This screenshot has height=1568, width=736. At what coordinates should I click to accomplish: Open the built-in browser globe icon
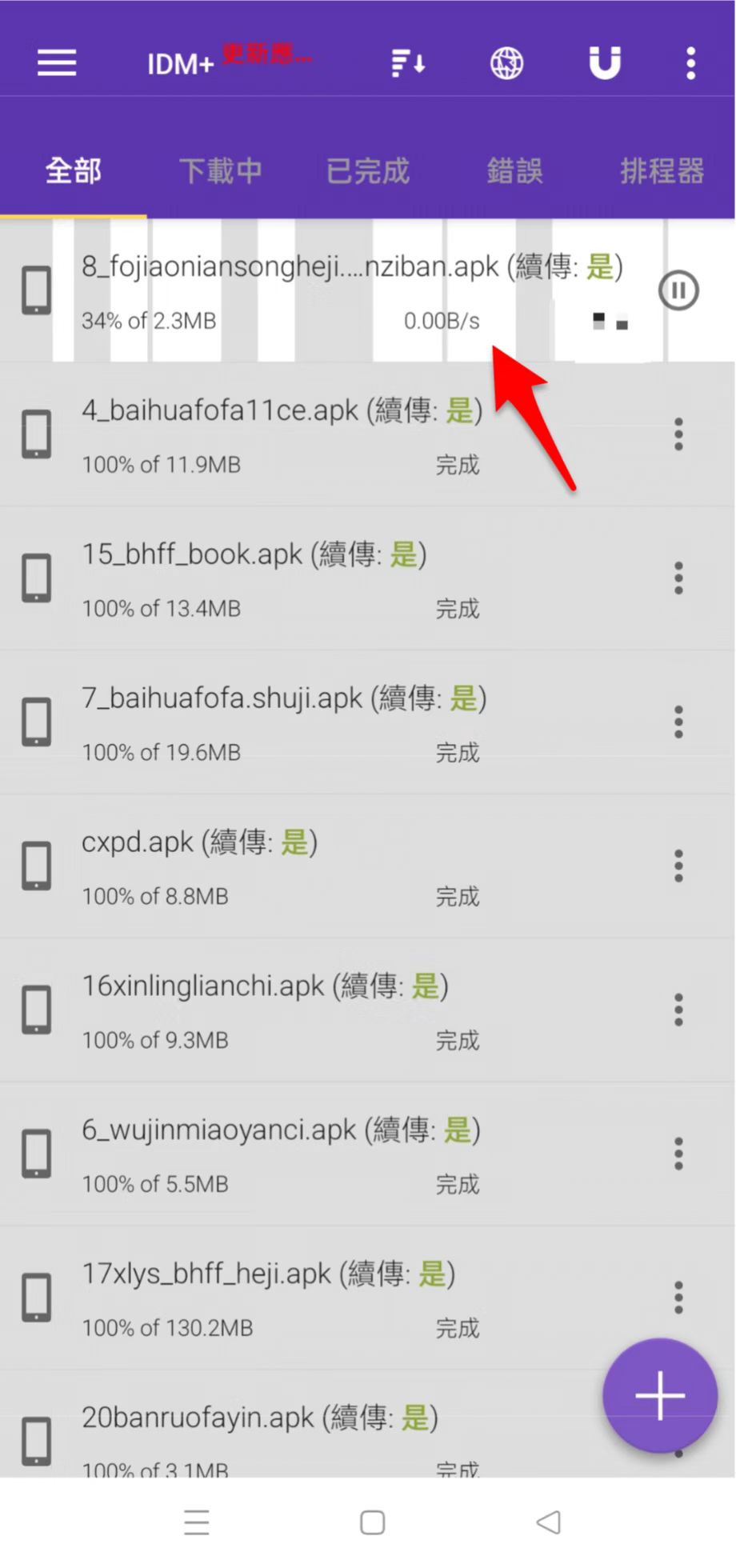coord(506,62)
